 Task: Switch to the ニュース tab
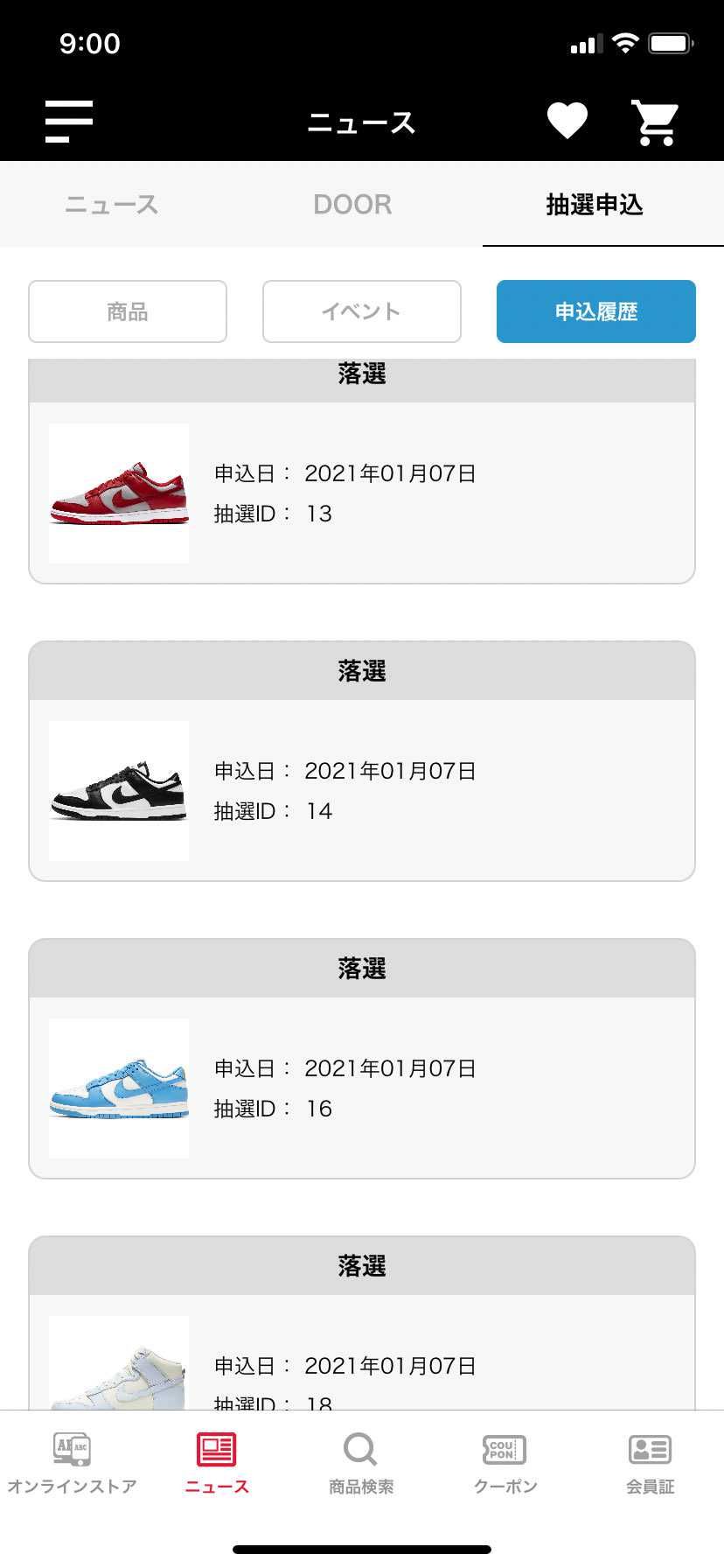coord(109,204)
